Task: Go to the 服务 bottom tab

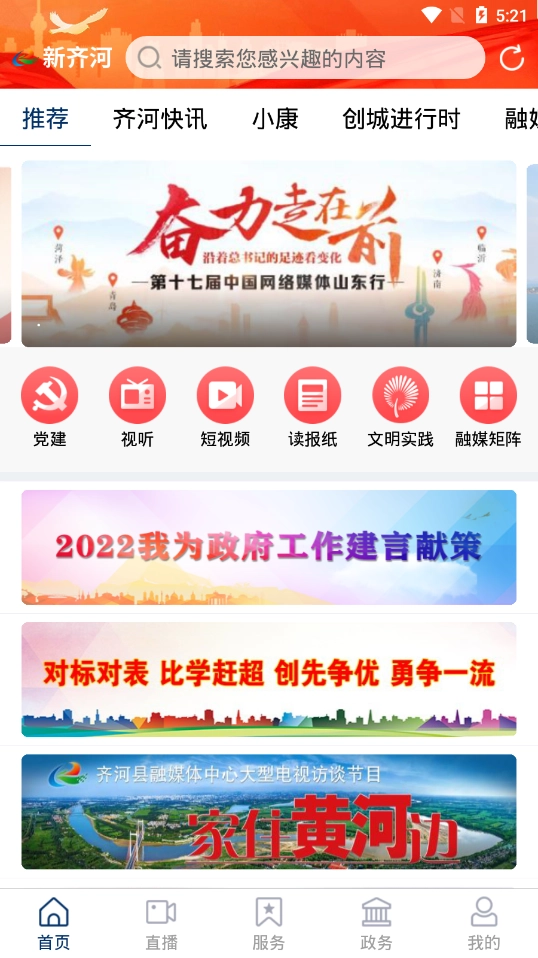Action: tap(269, 924)
